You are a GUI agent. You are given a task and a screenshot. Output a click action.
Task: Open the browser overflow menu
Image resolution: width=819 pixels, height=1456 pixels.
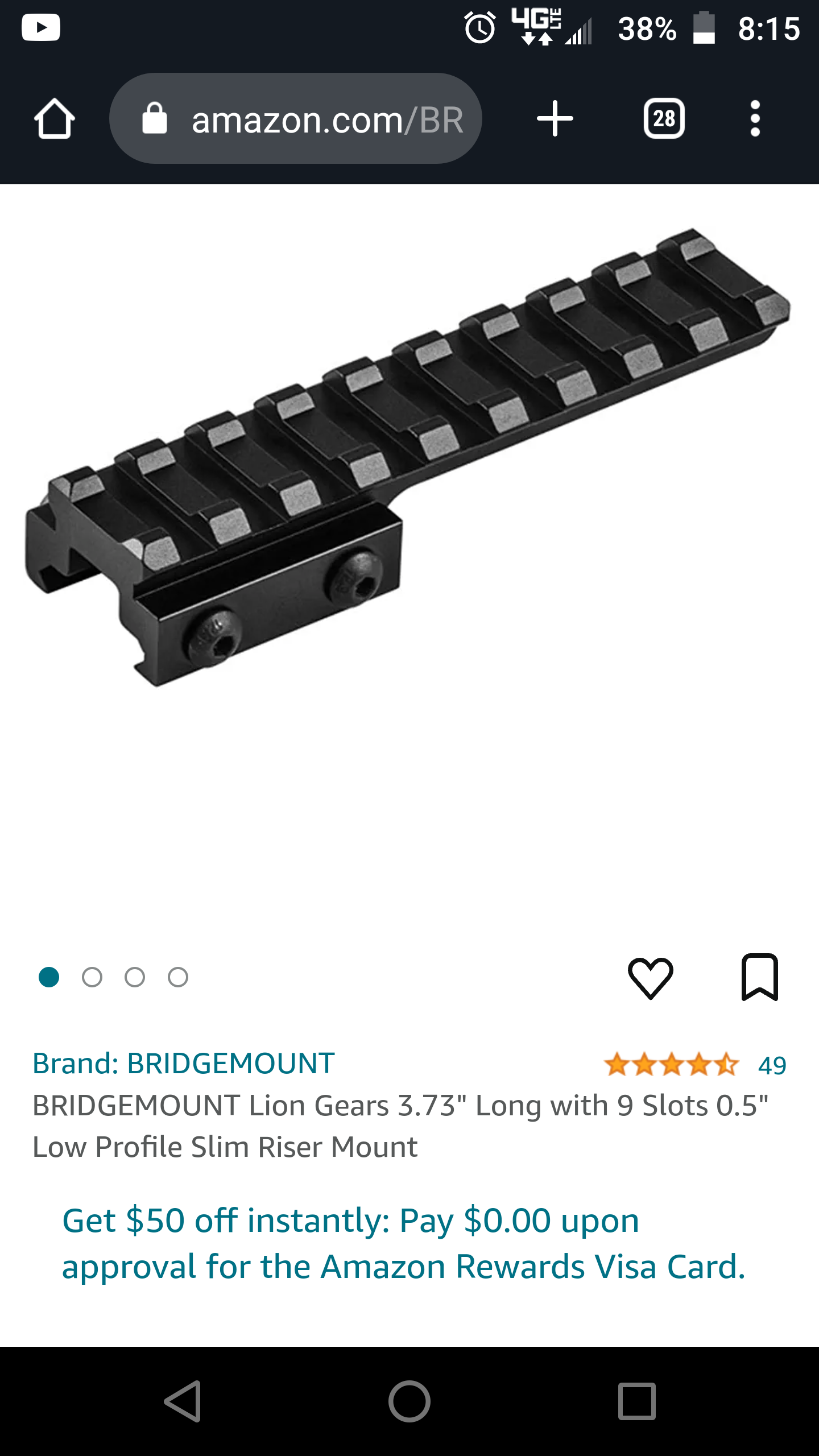pyautogui.click(x=755, y=119)
